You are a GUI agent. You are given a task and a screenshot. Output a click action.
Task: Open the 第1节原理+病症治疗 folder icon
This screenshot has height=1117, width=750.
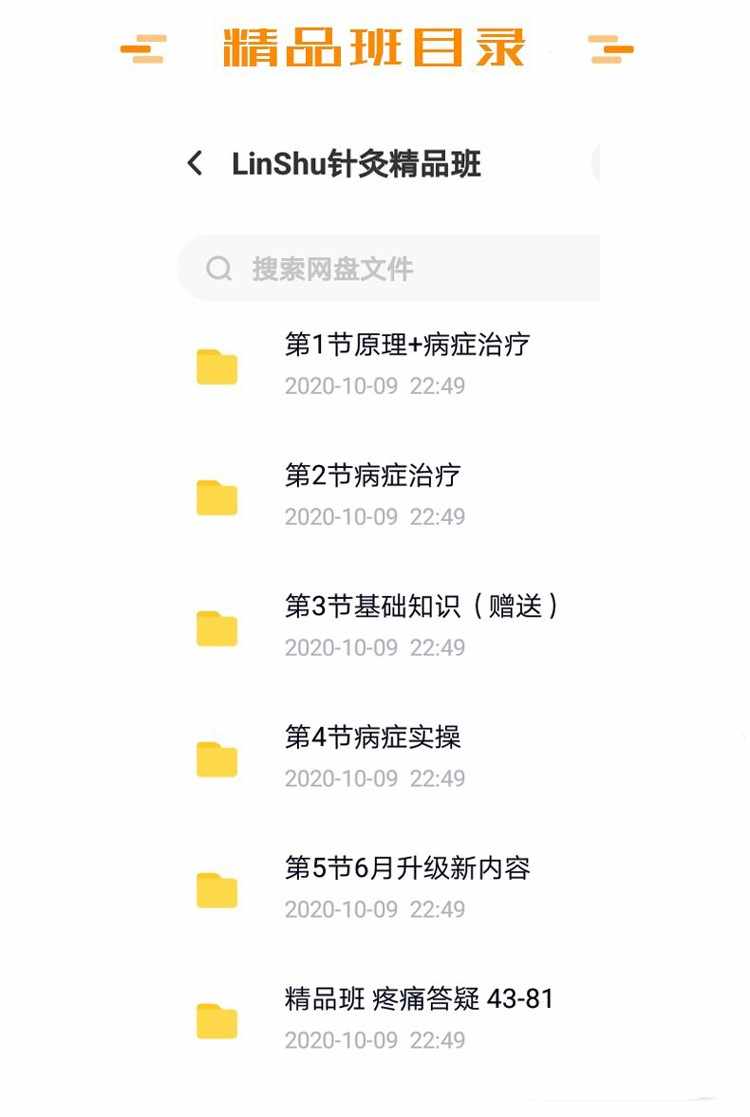pos(216,366)
